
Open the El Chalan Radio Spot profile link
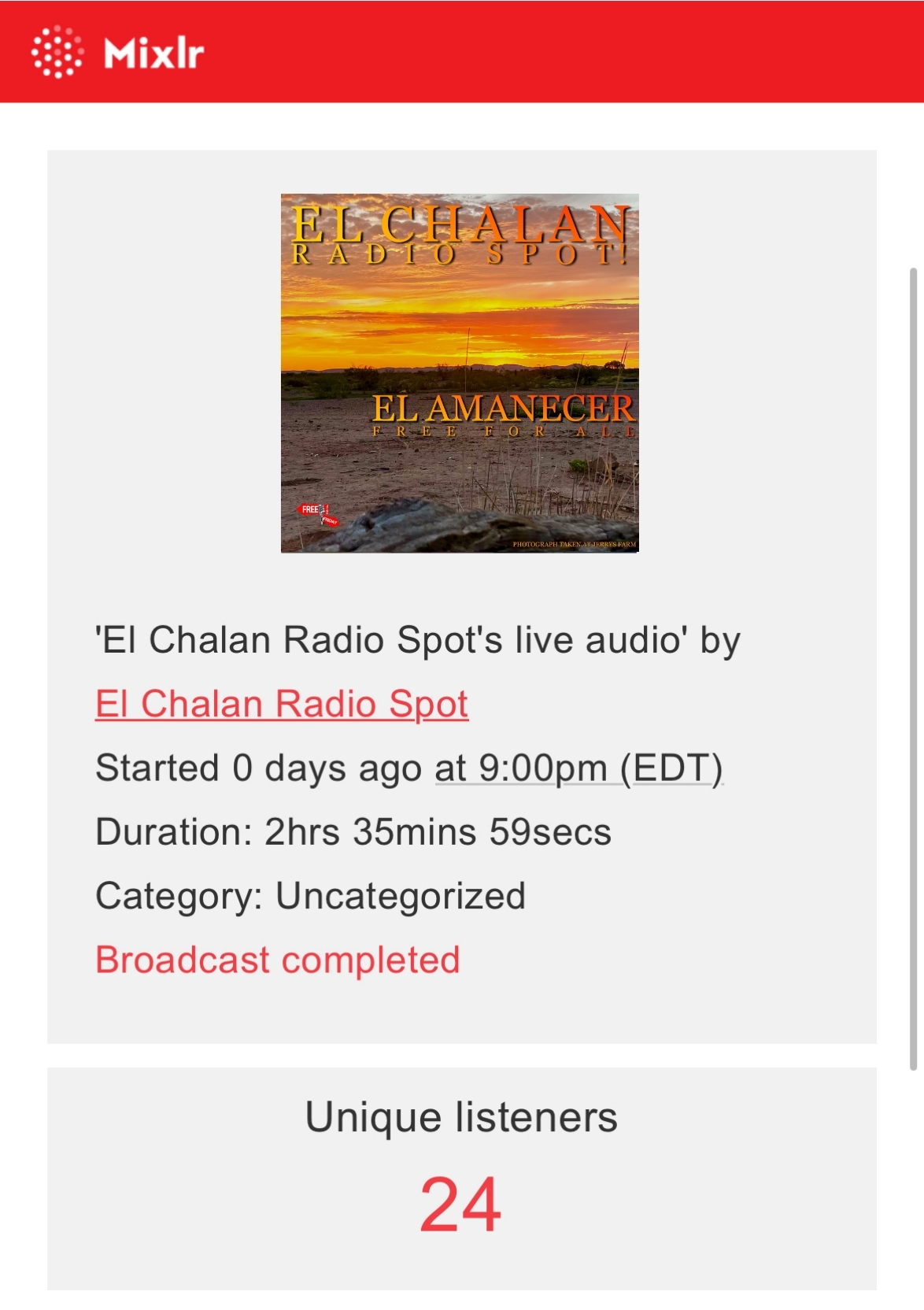click(x=281, y=704)
